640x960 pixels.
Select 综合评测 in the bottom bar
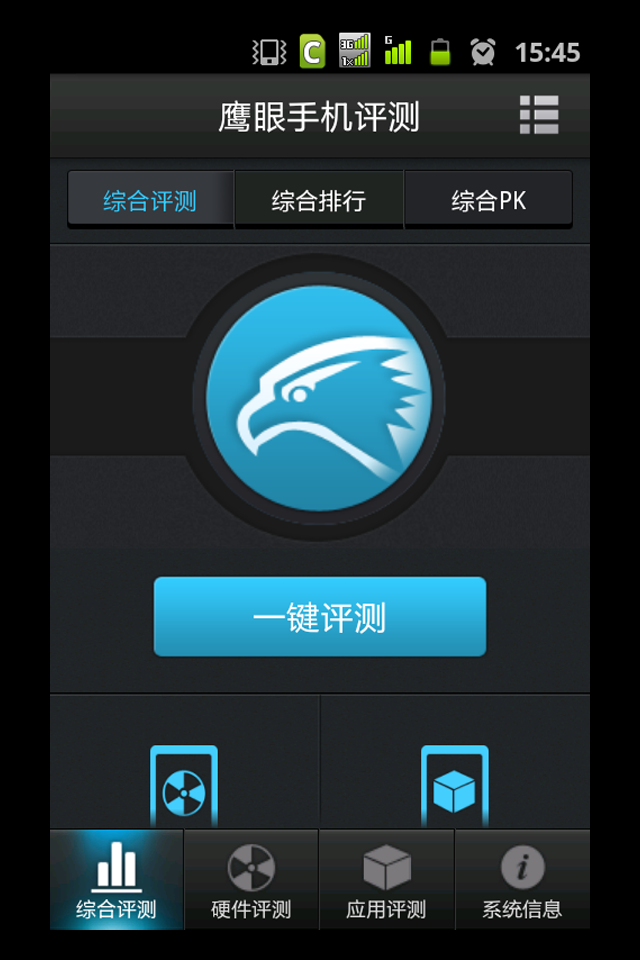tap(117, 880)
